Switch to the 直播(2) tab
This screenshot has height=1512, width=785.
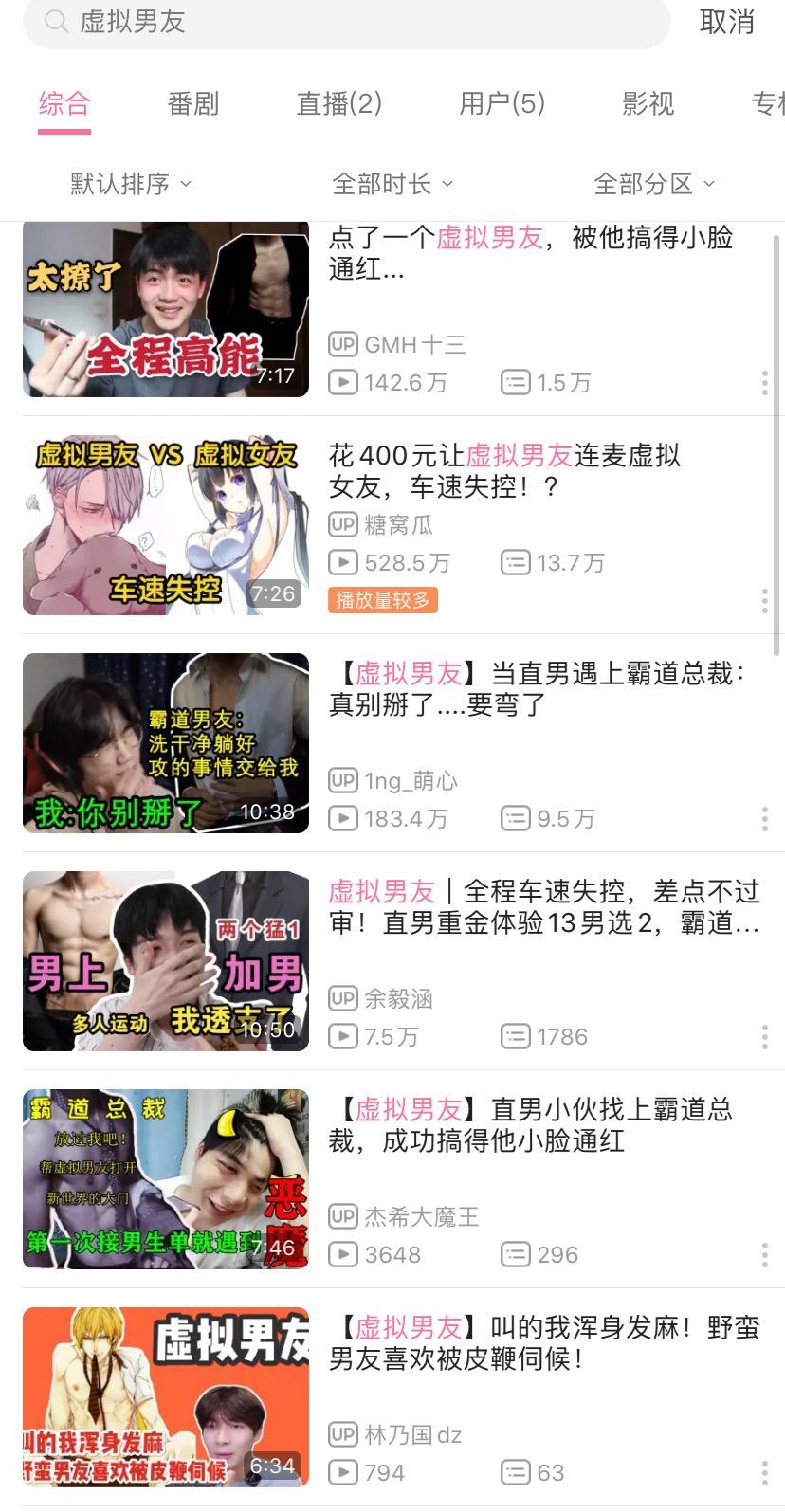[338, 103]
